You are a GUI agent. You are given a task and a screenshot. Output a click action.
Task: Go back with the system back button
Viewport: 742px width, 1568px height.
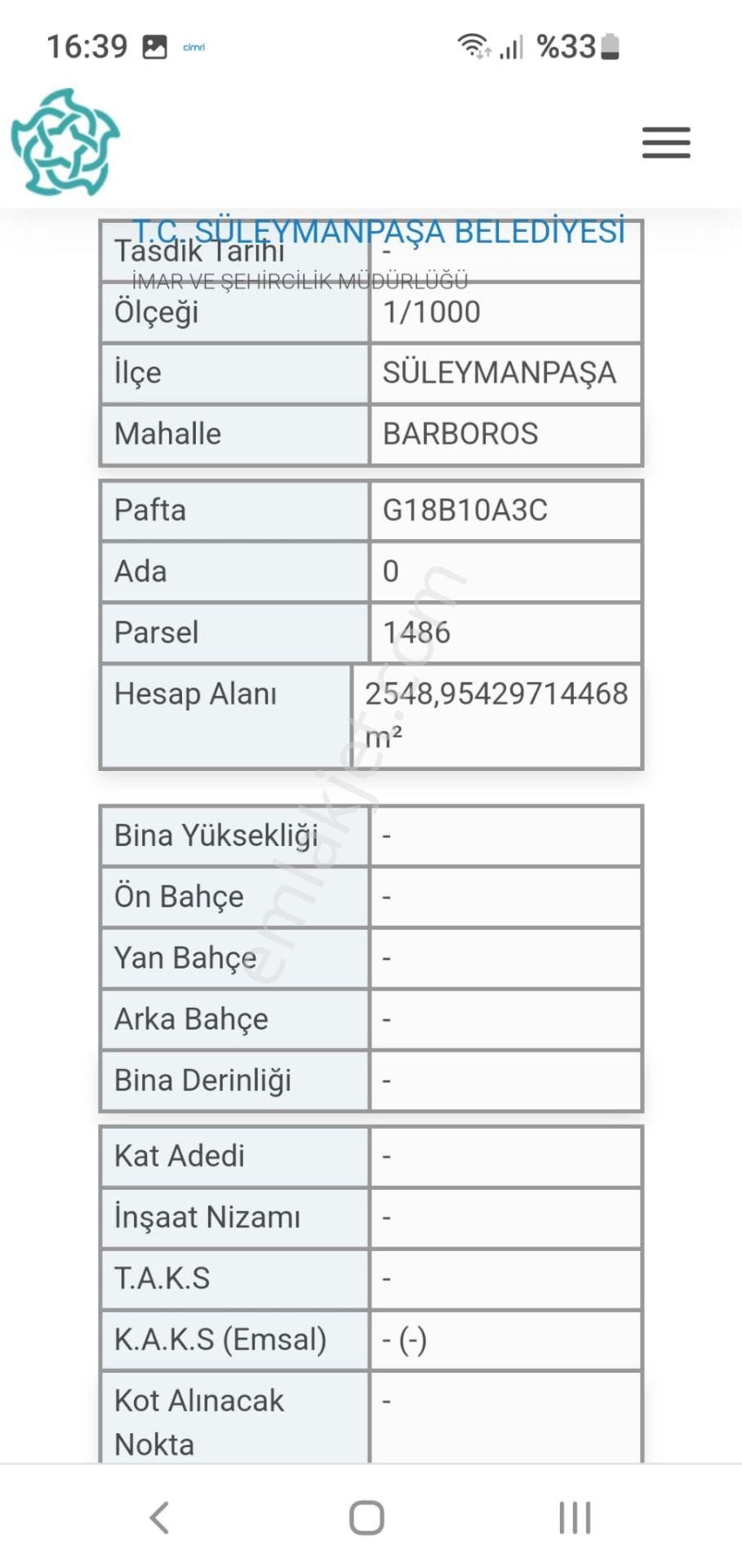pyautogui.click(x=160, y=1518)
